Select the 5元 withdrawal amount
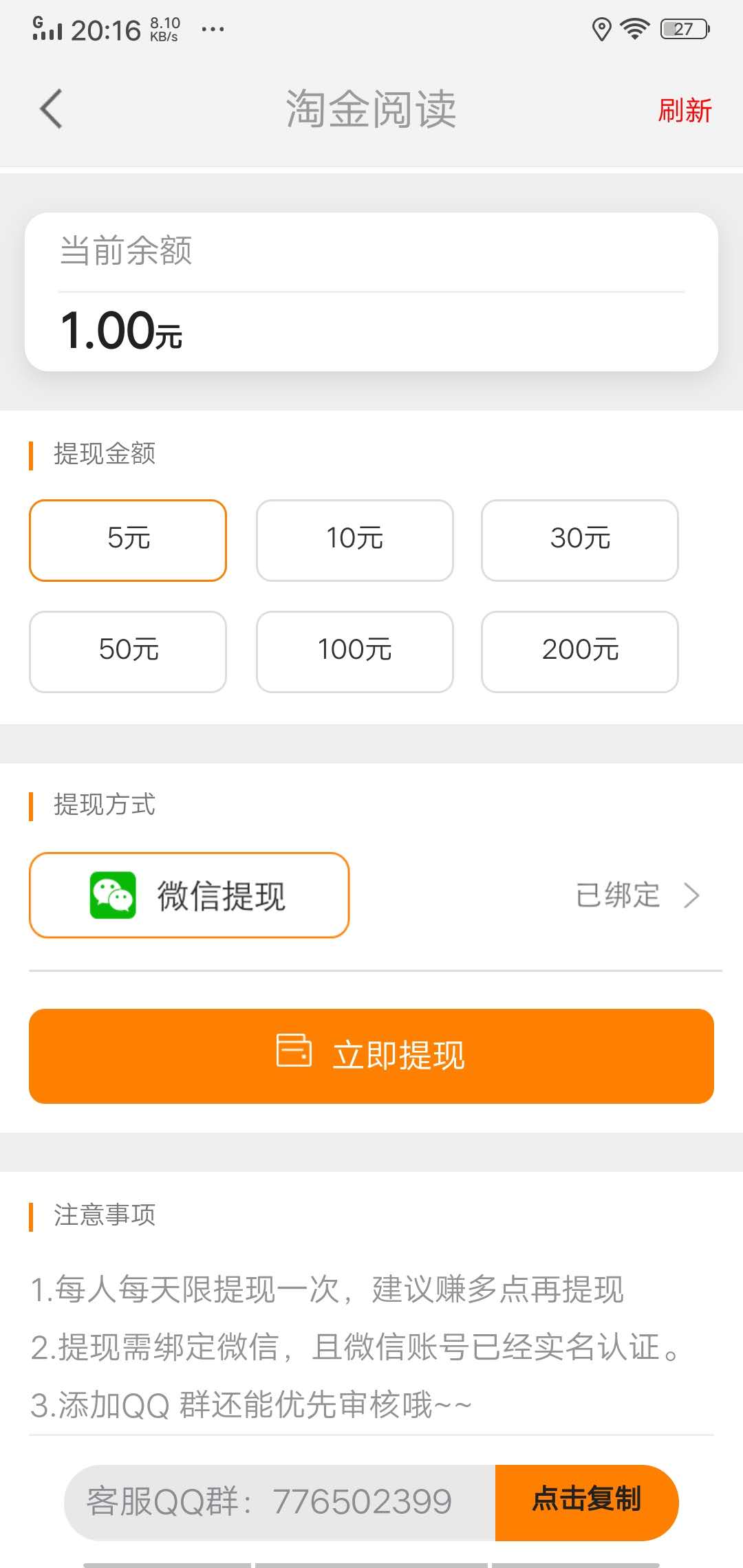The width and height of the screenshot is (743, 1568). (127, 540)
